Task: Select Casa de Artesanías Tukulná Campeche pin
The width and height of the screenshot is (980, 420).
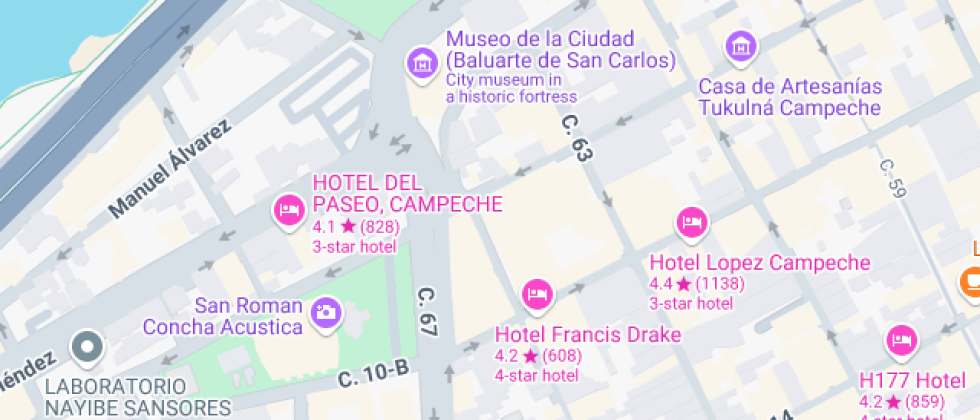Action: (741, 45)
